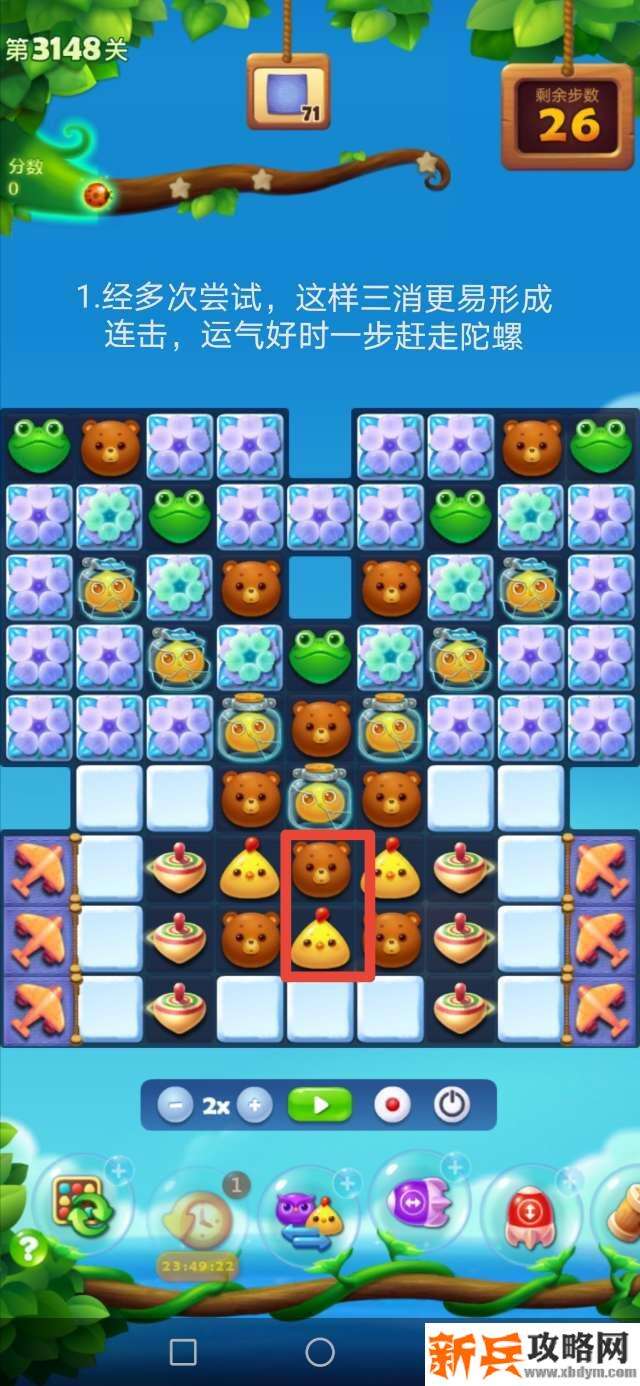Select the owl and chick swap booster
Image resolution: width=640 pixels, height=1386 pixels.
pyautogui.click(x=308, y=1215)
